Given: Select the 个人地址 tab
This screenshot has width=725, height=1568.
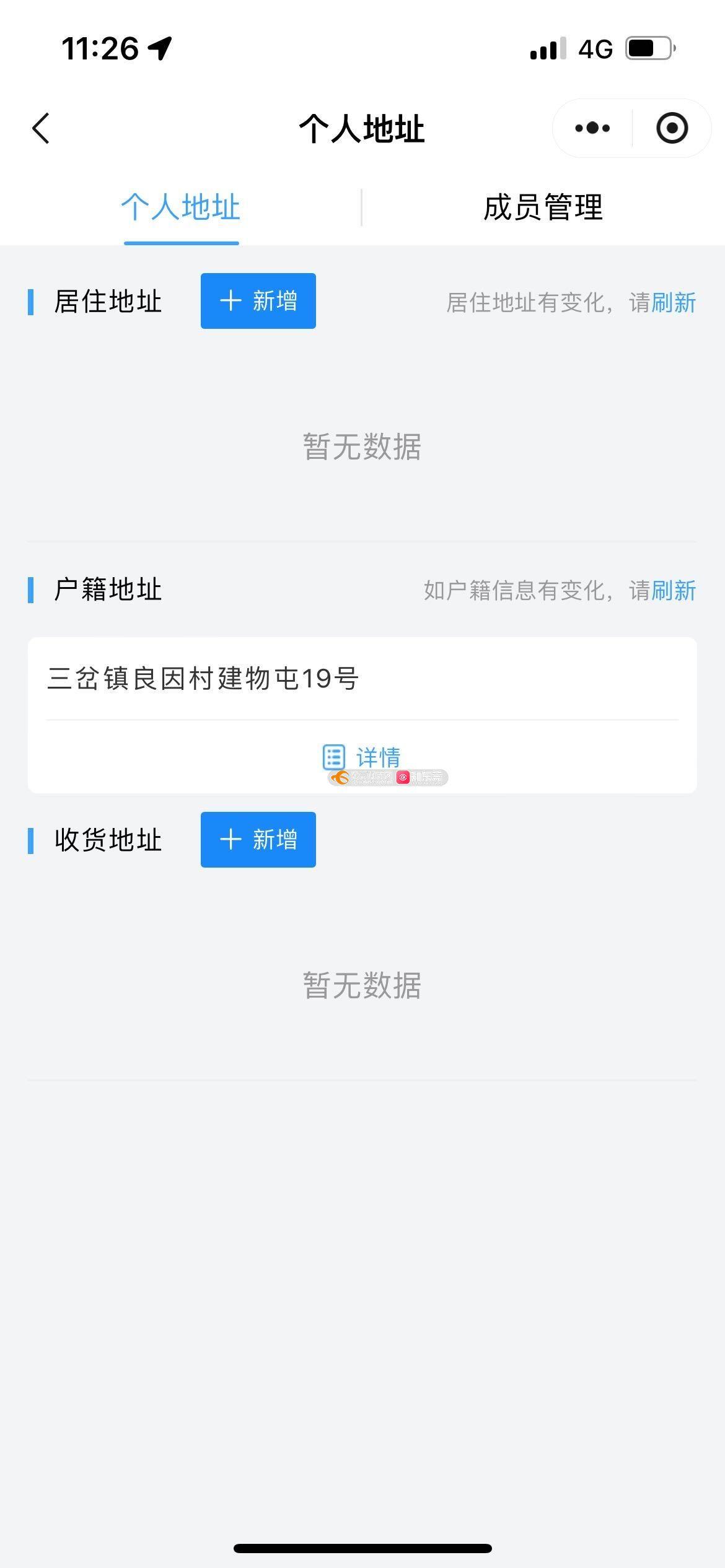Looking at the screenshot, I should [x=180, y=207].
